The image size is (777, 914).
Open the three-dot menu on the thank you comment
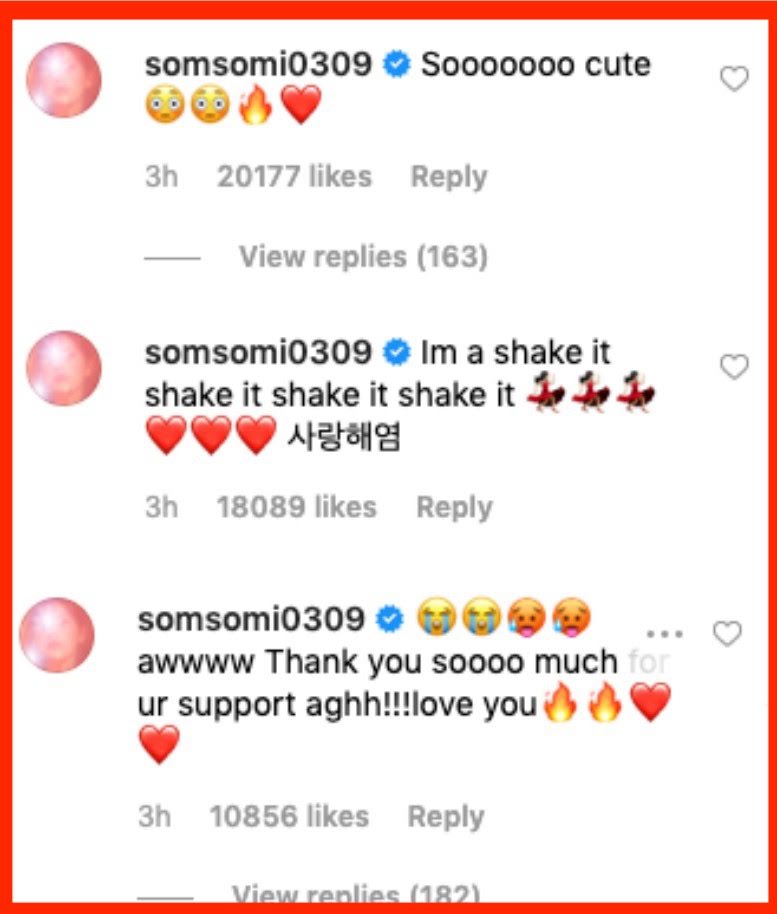point(665,634)
